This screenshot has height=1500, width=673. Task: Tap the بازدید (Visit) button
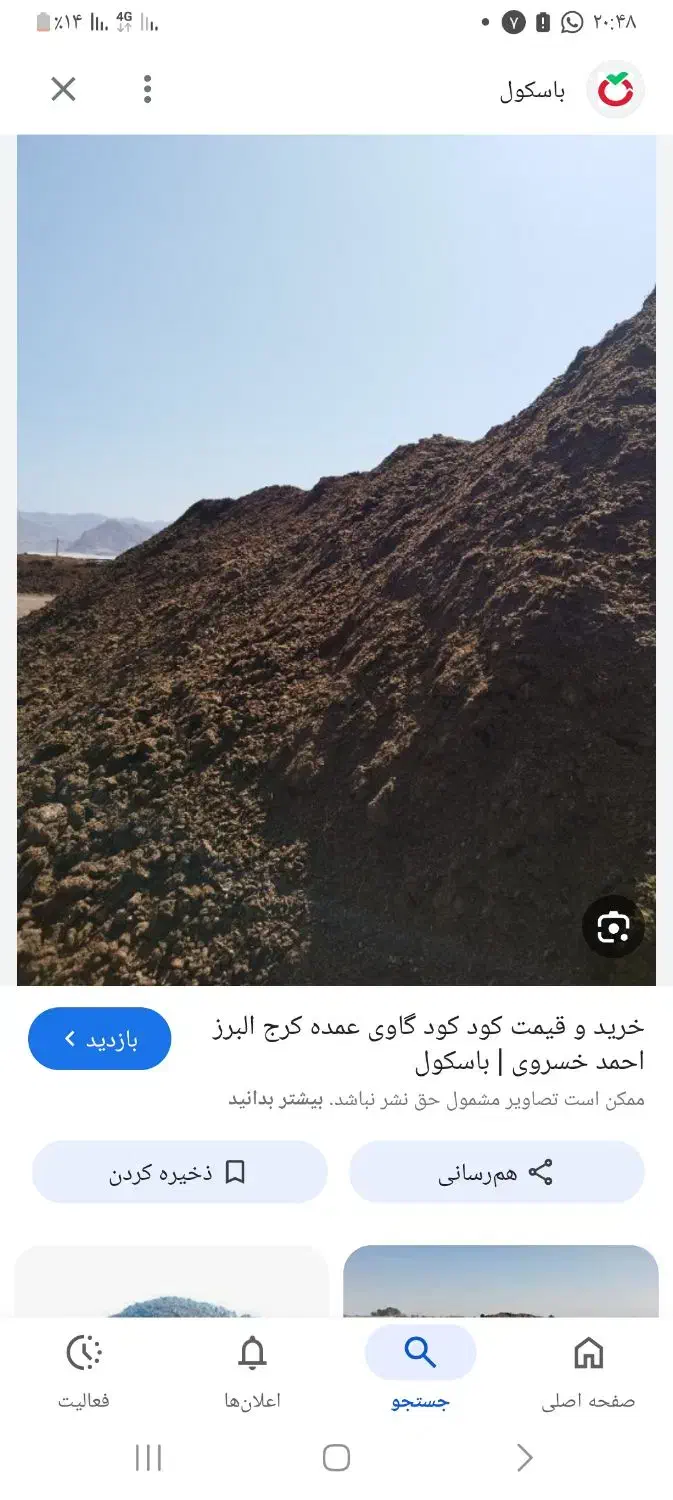[100, 1039]
